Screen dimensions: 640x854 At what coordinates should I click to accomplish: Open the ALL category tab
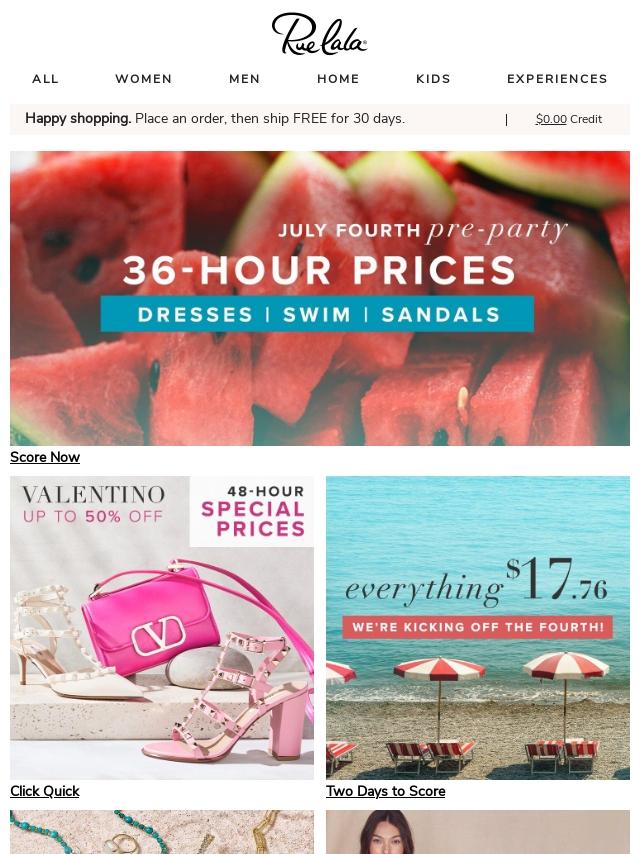point(45,79)
